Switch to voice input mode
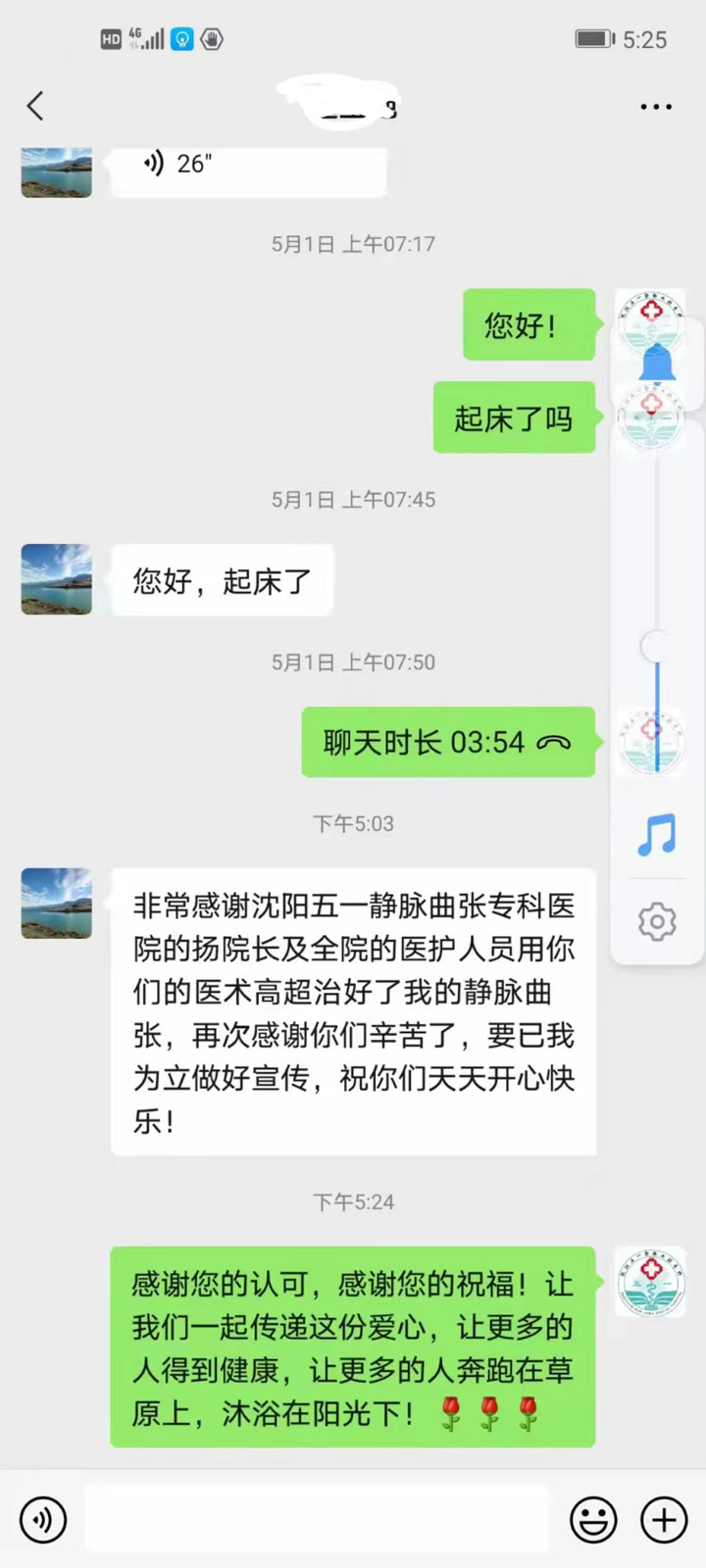The image size is (706, 1568). 43,1520
